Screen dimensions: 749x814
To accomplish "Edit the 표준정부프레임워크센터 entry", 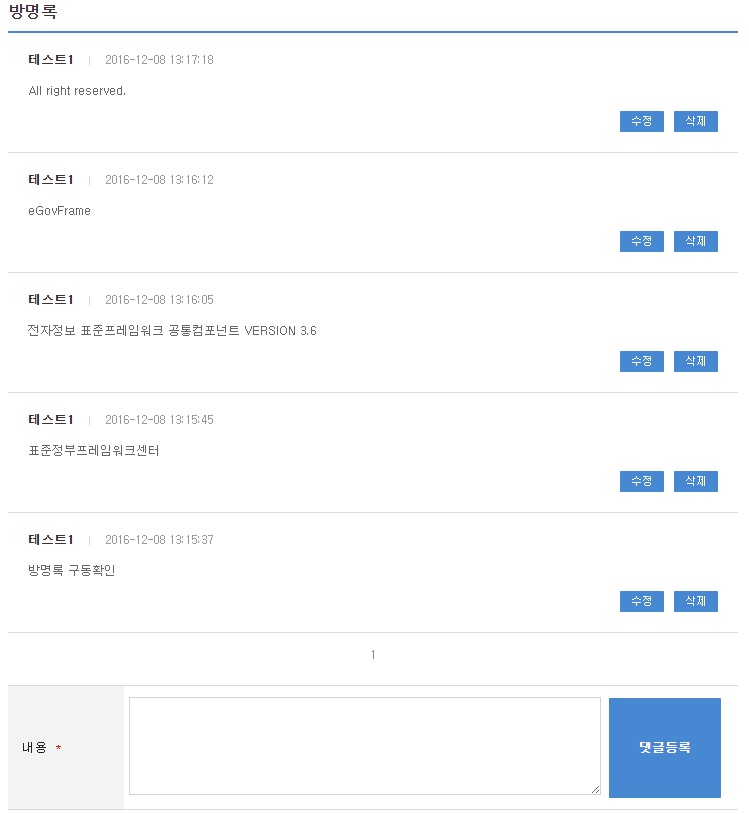I will [x=641, y=481].
